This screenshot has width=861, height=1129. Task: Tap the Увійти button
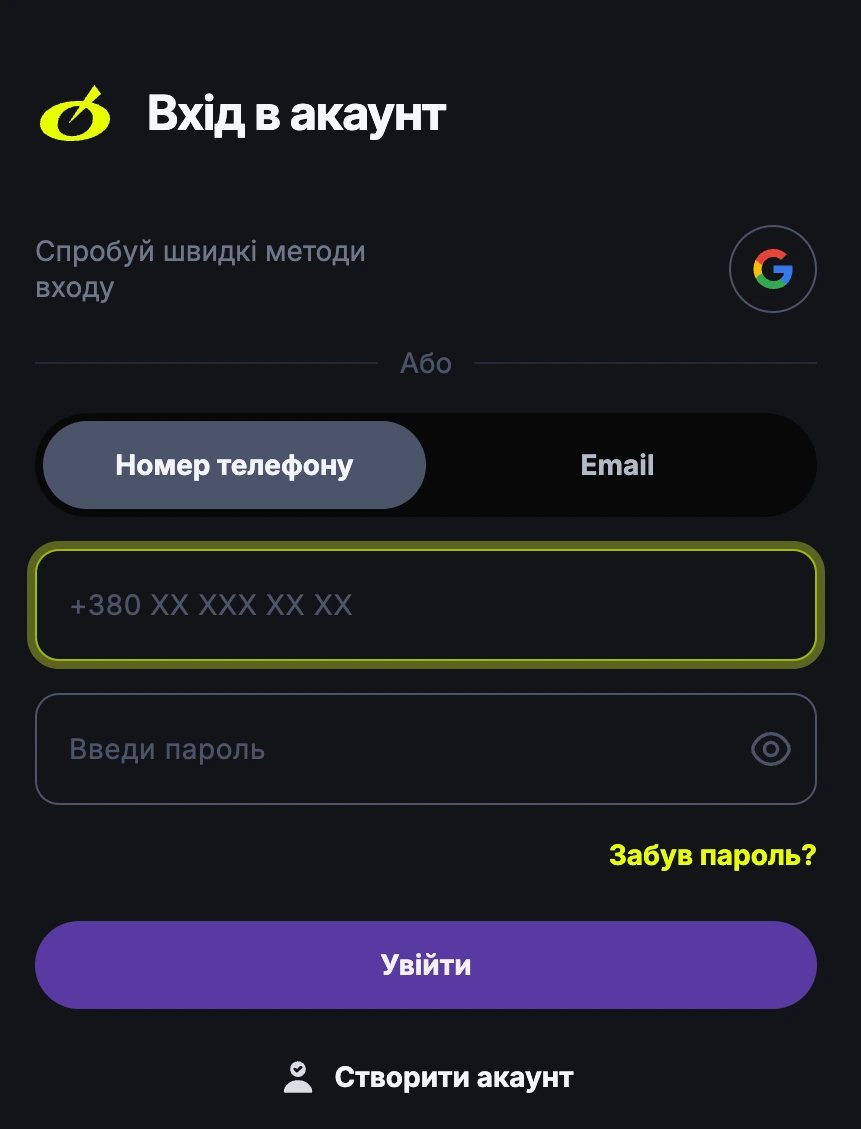[425, 965]
